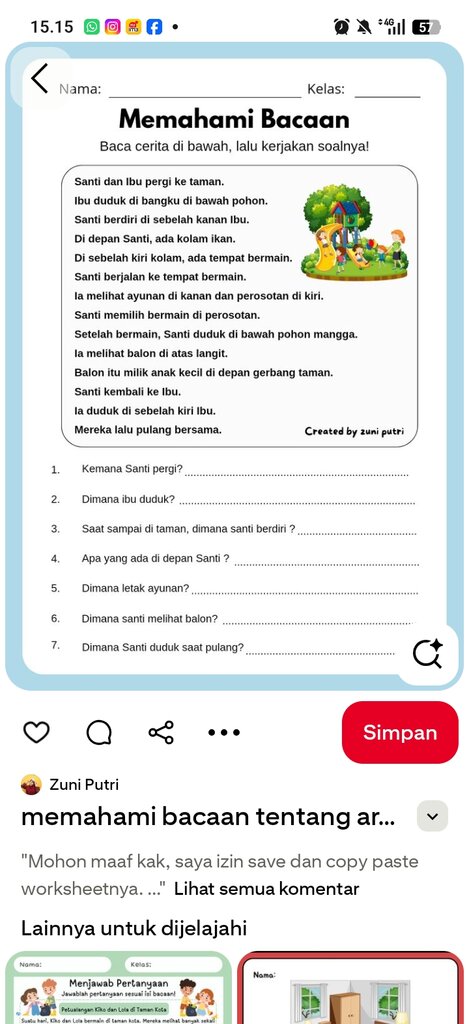
Task: Expand the pin title with the chevron
Action: 432,816
